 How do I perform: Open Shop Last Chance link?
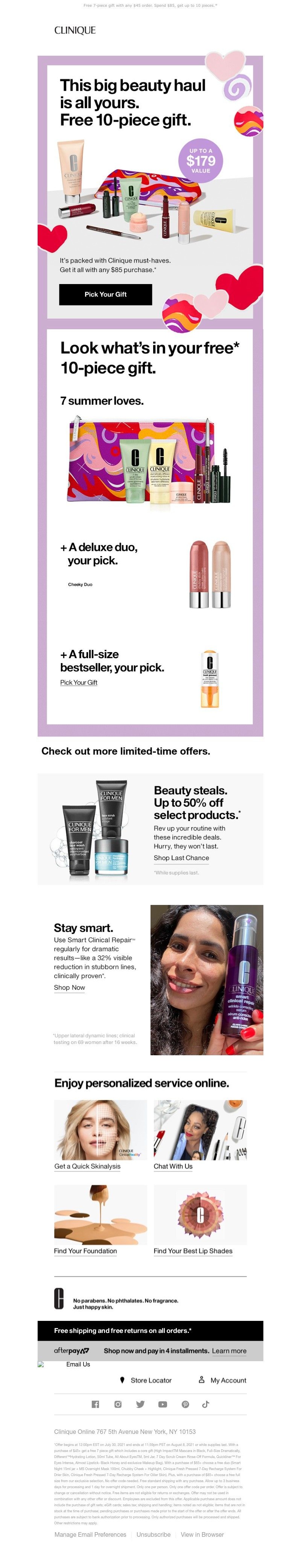181,857
